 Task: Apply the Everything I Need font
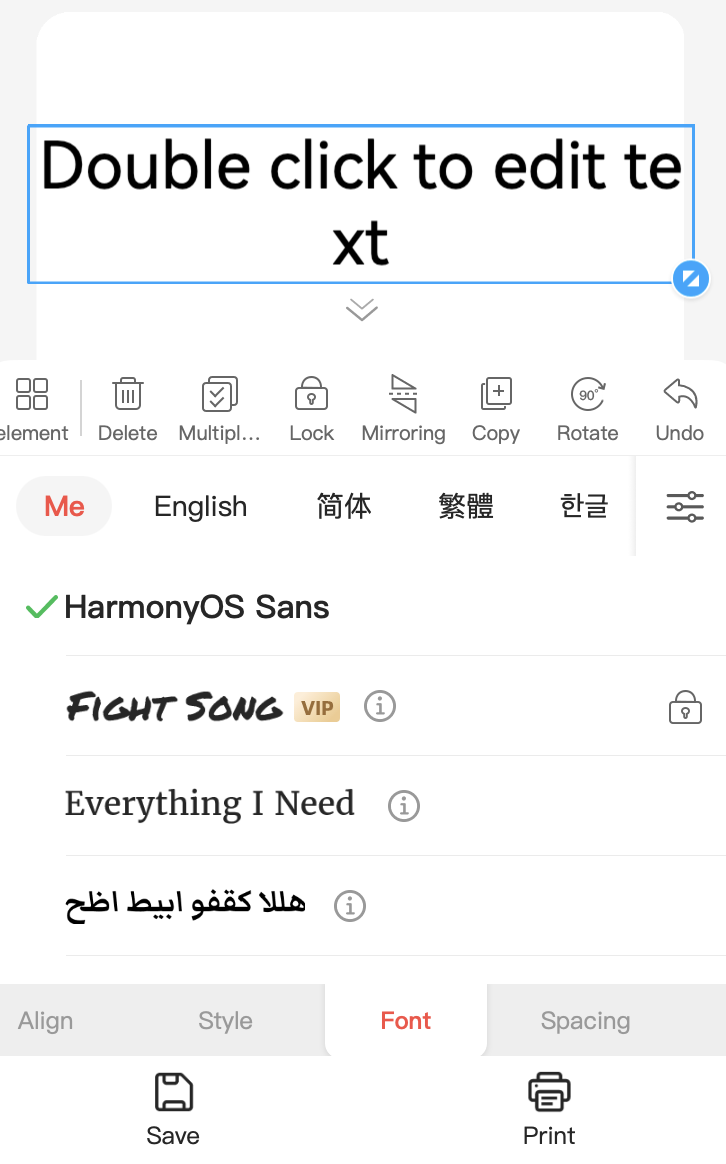point(209,804)
